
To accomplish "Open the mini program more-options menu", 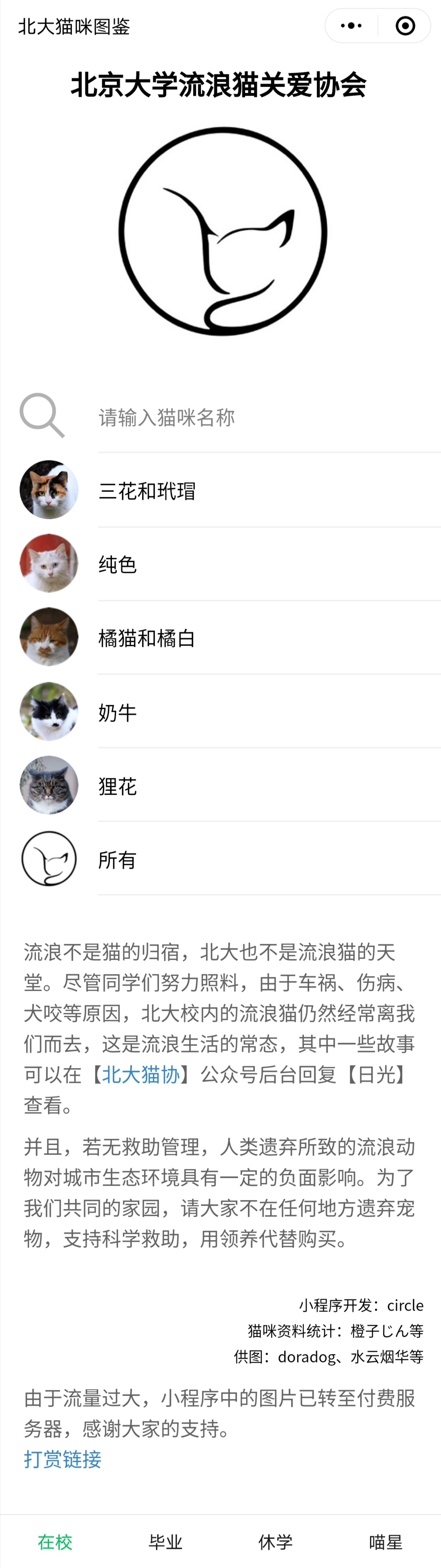I will [351, 26].
